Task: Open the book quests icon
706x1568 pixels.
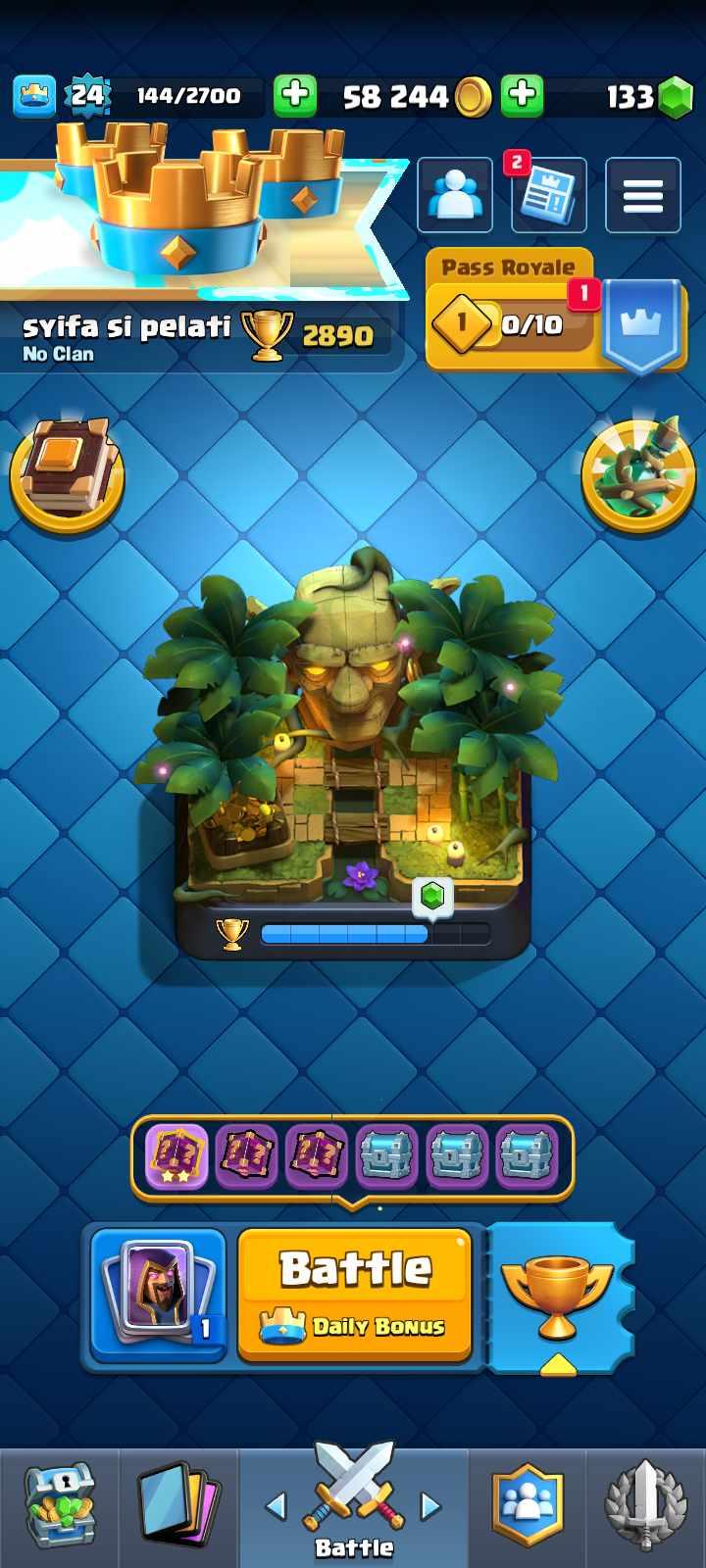Action: [67, 475]
